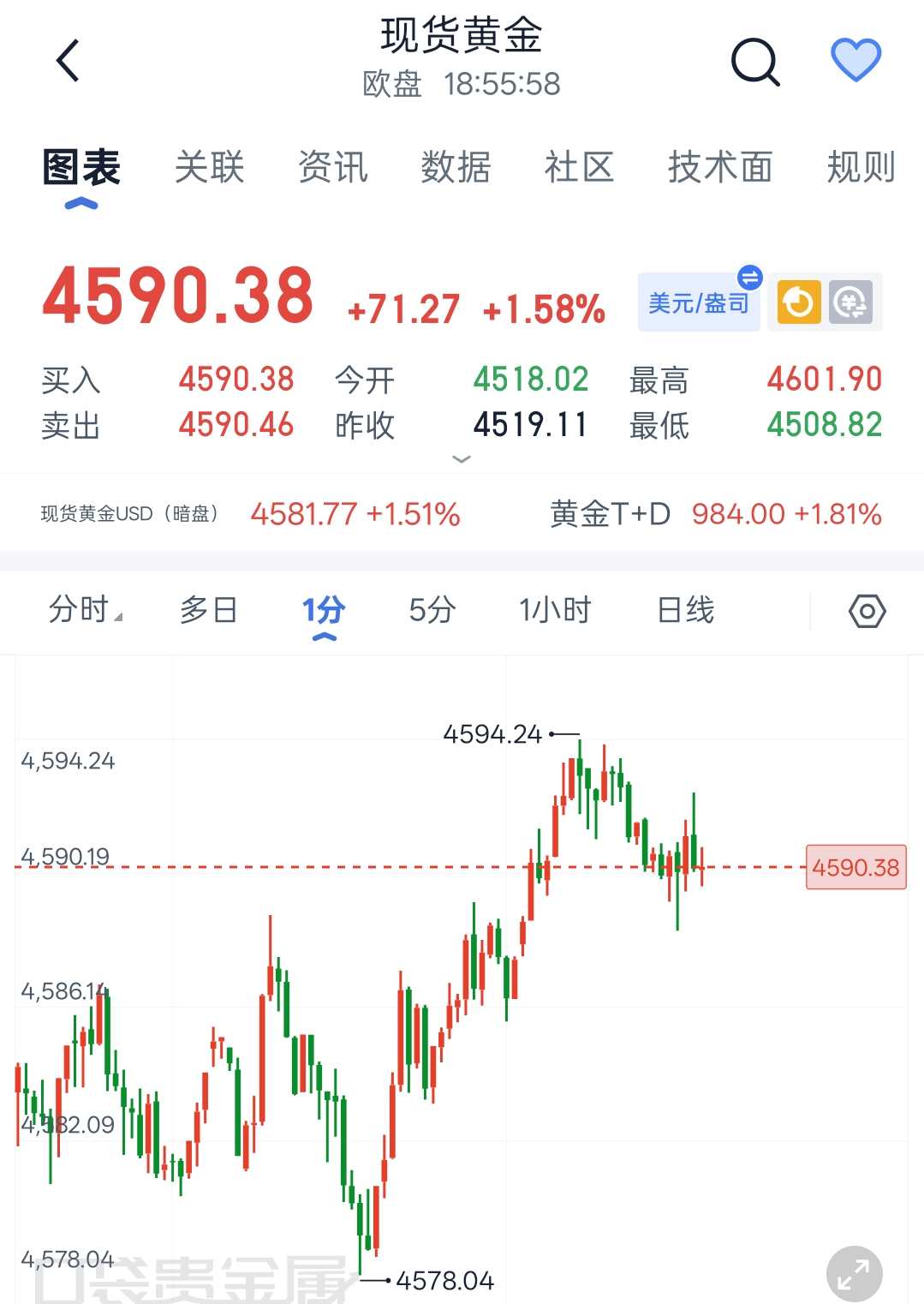
Task: Open the 规则 tab
Action: tap(861, 167)
